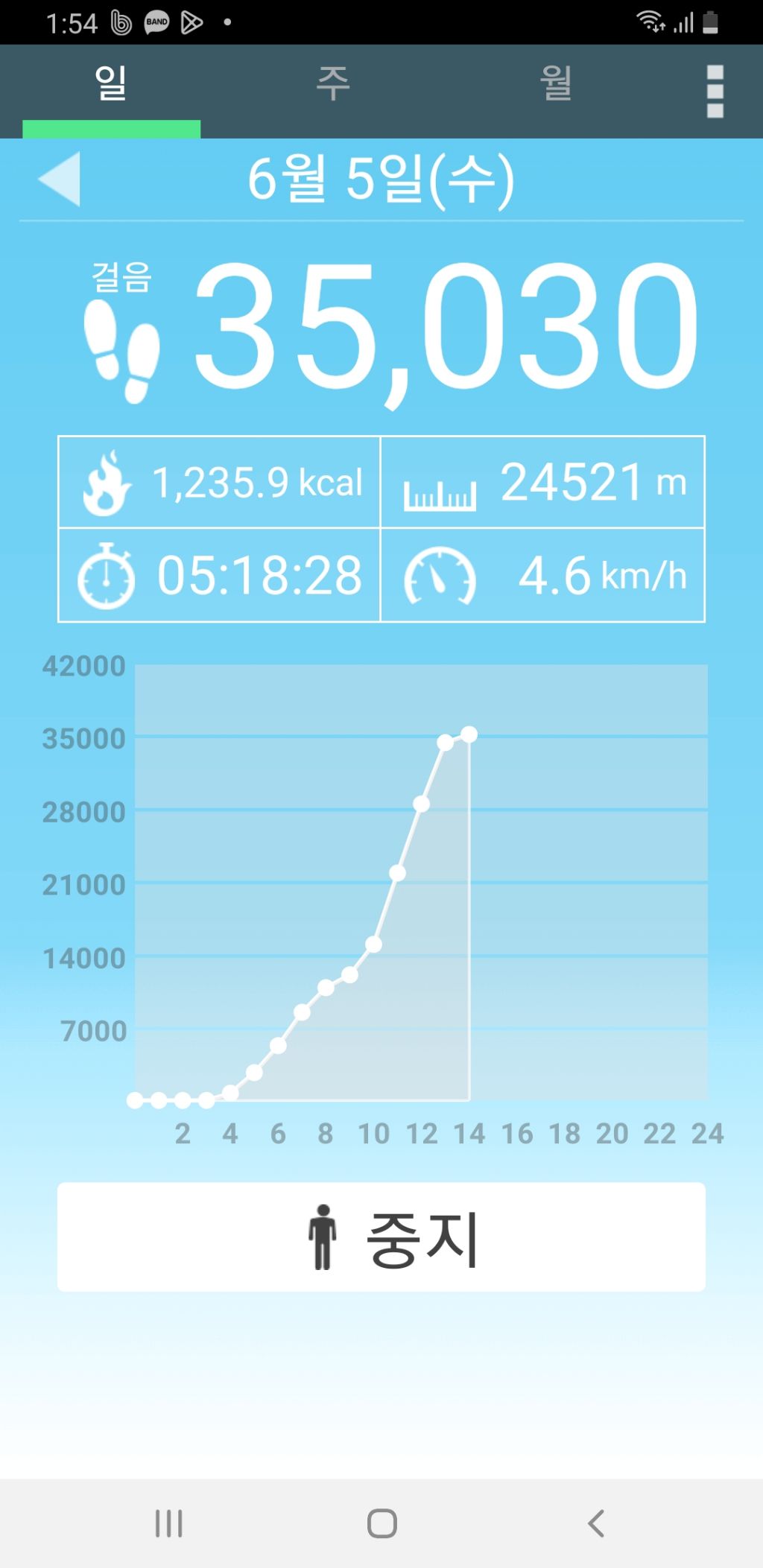Image resolution: width=763 pixels, height=1568 pixels.
Task: Switch to the 월 (month) tab
Action: (556, 83)
